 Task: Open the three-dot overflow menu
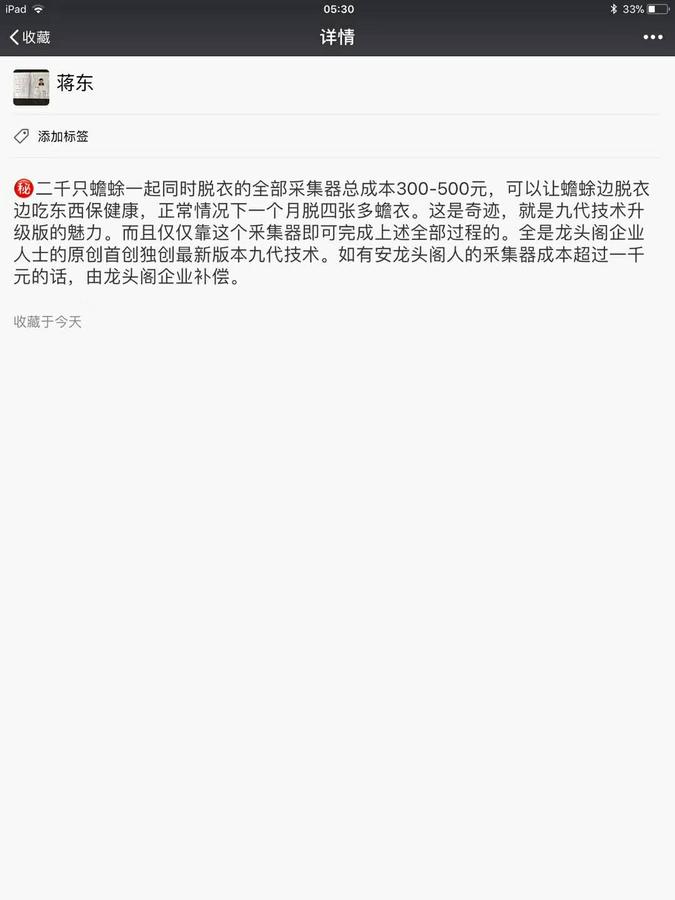[x=652, y=37]
